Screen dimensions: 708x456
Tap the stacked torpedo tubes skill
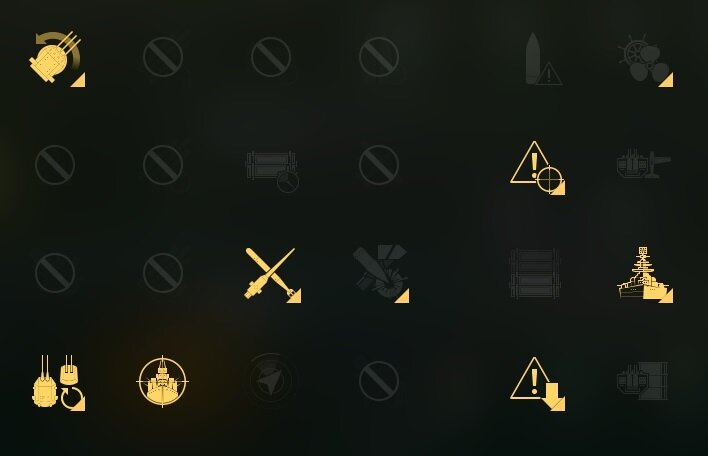[534, 273]
